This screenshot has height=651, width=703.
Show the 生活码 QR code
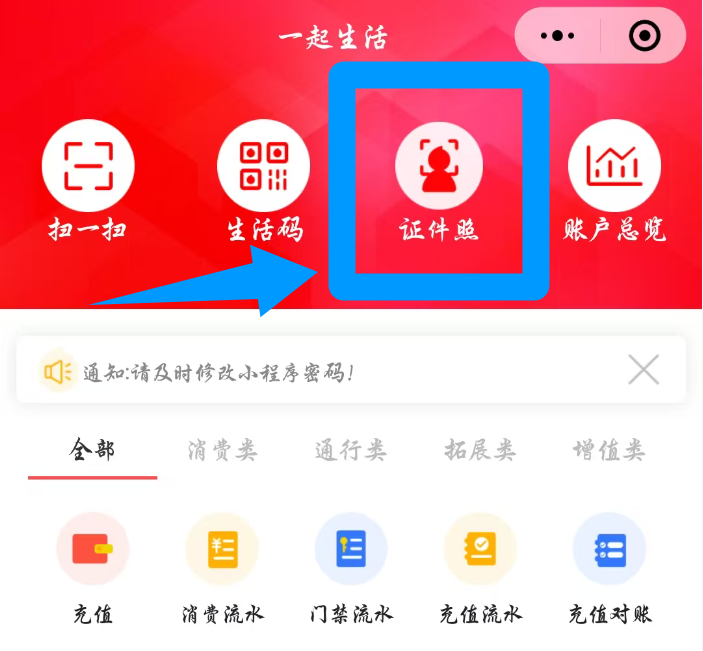263,165
